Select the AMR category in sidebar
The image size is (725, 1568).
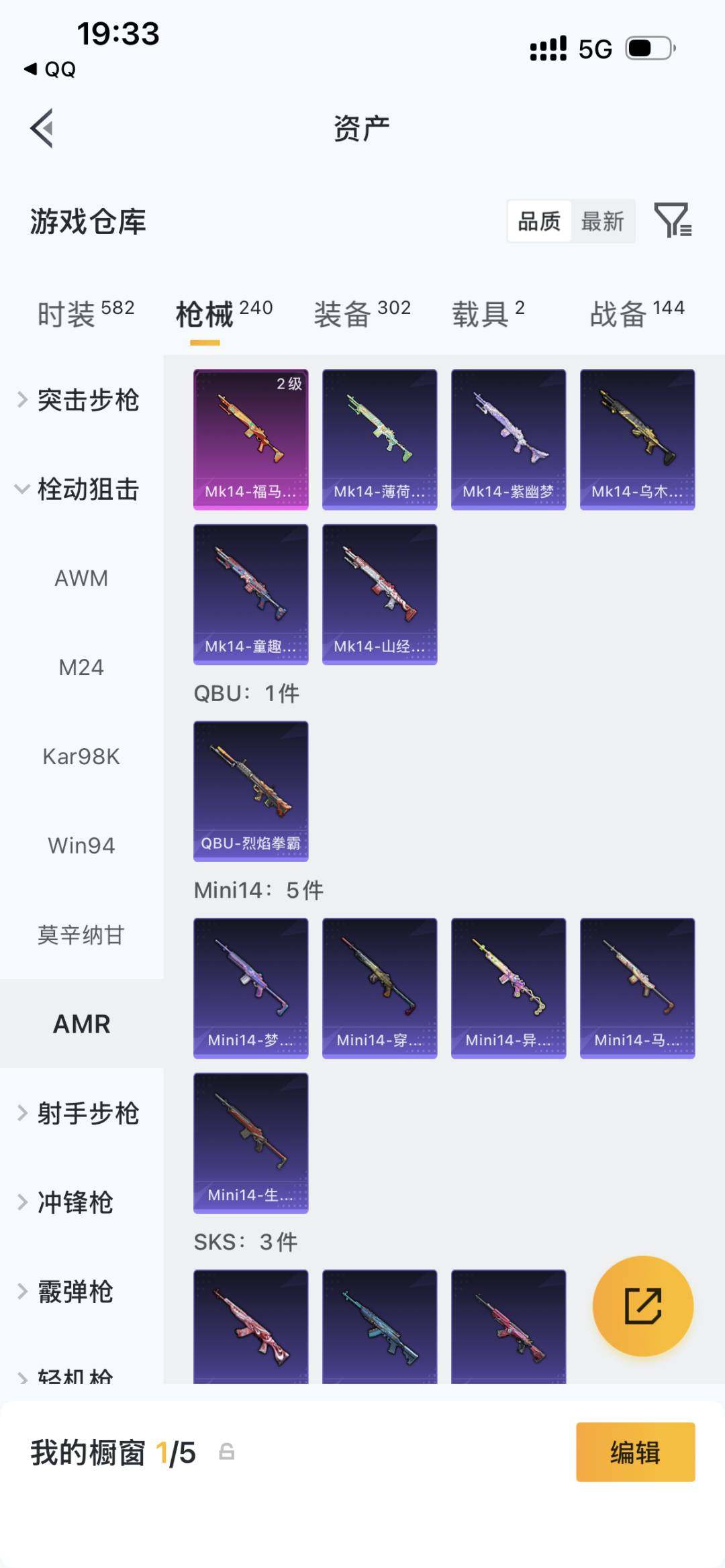click(82, 1024)
